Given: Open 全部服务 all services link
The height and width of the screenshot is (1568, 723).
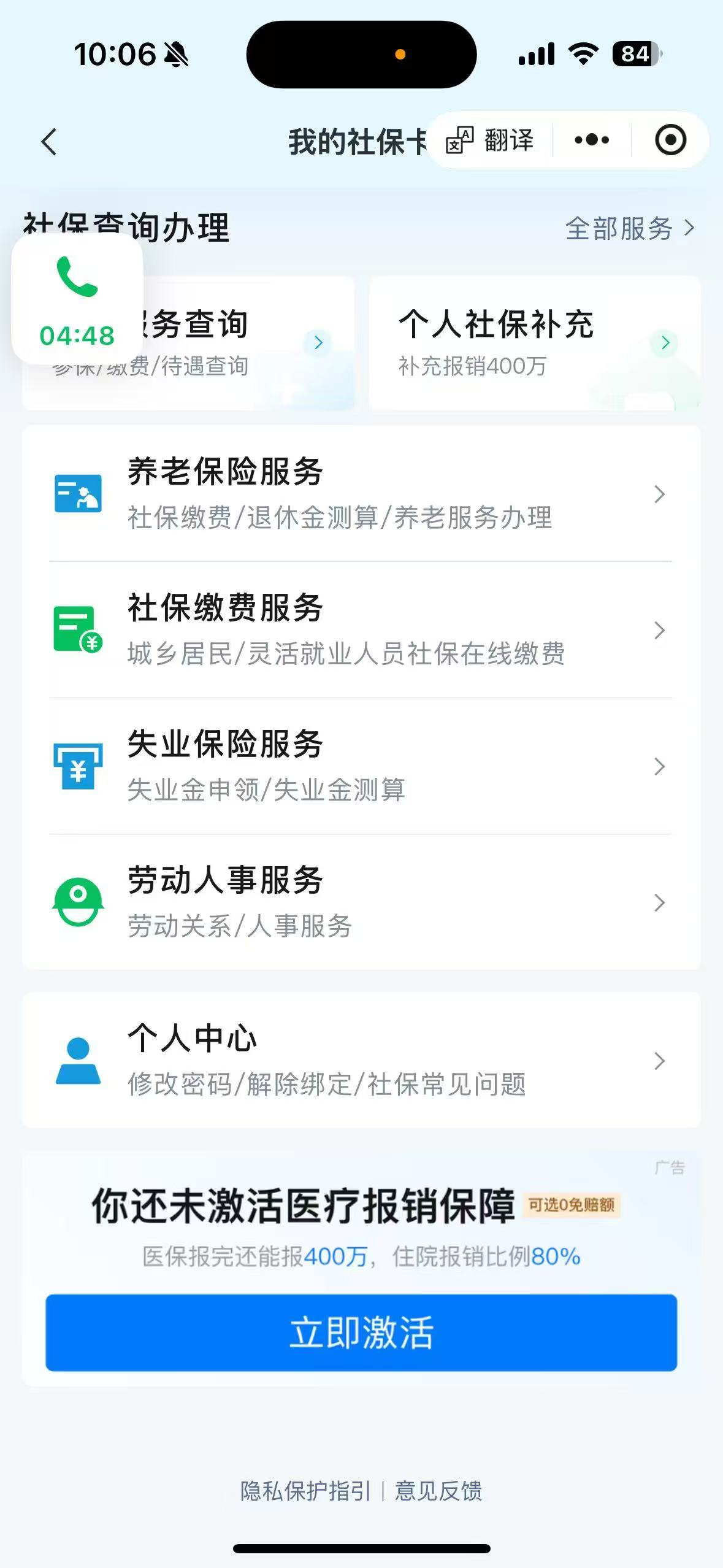Looking at the screenshot, I should pos(629,229).
